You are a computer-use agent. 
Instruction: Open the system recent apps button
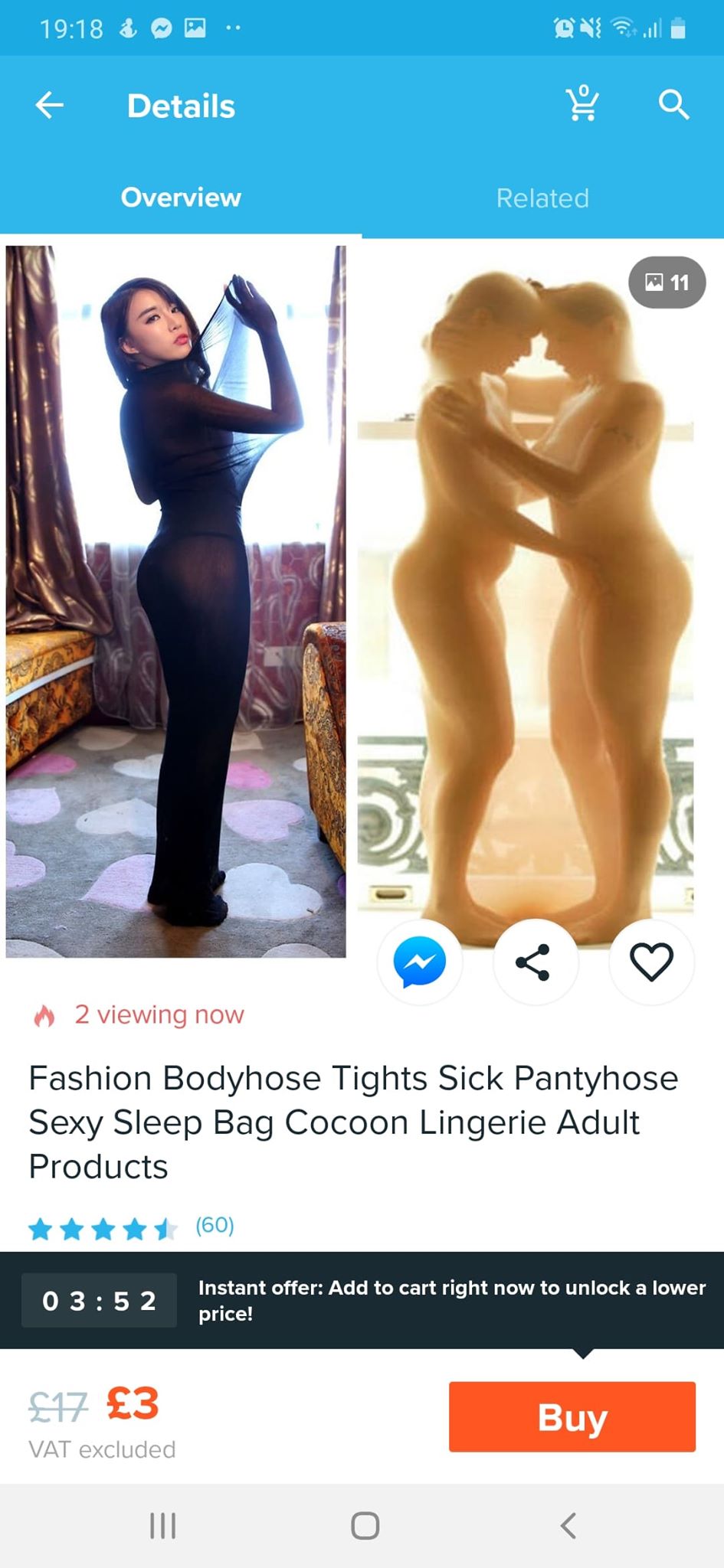coord(162,1525)
